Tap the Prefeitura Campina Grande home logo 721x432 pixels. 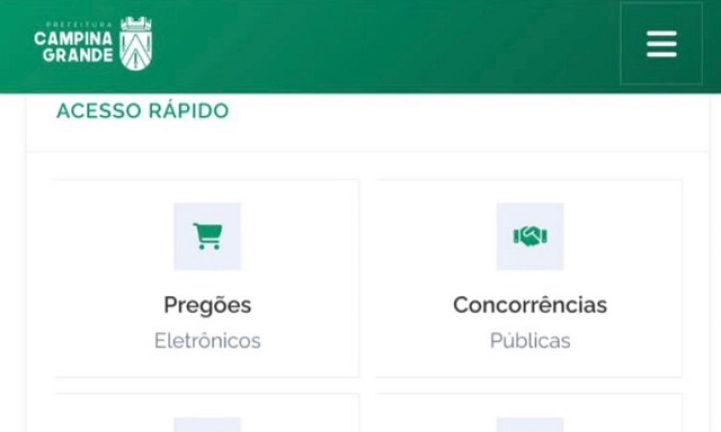click(93, 44)
